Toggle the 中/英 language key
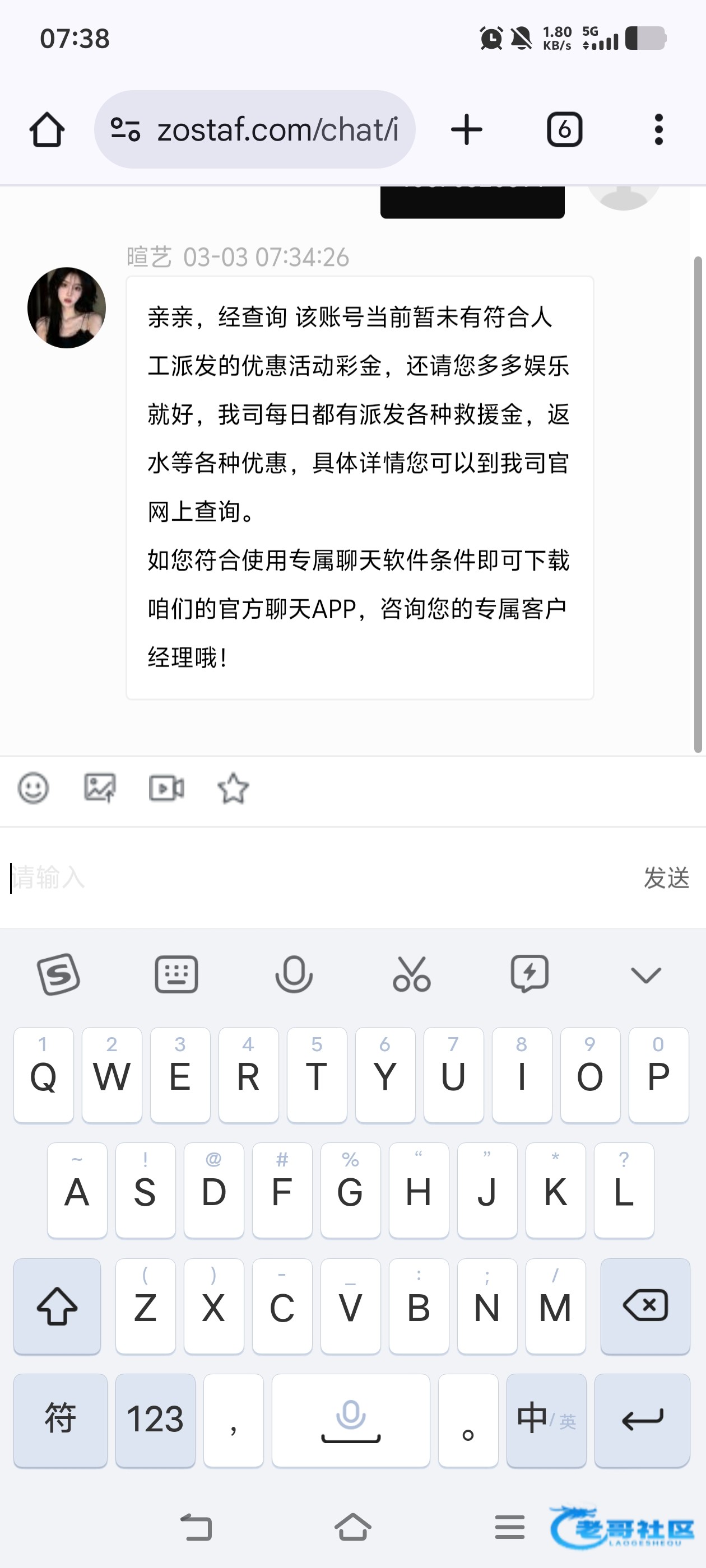Viewport: 706px width, 1568px height. click(x=546, y=1420)
